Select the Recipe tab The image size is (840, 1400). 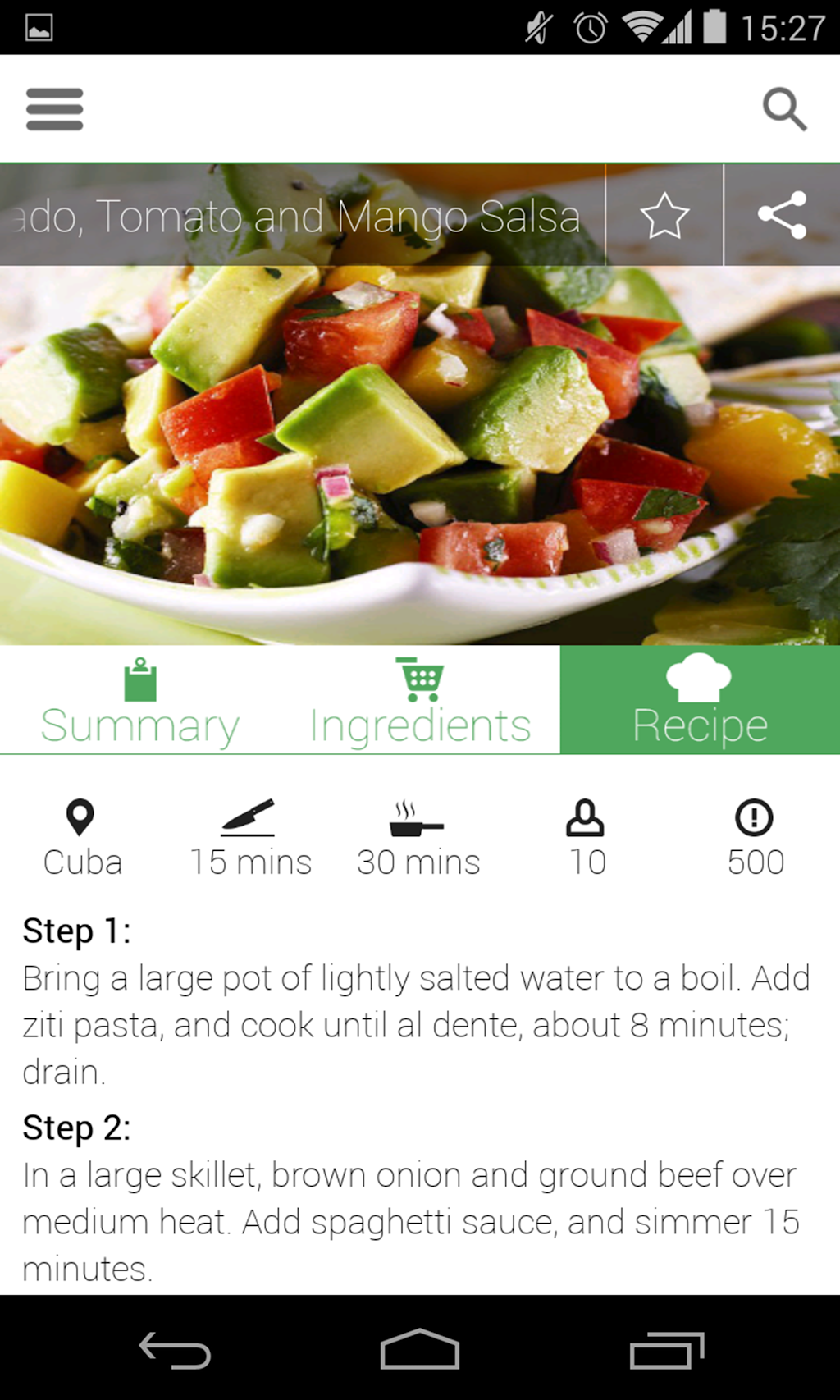point(699,702)
